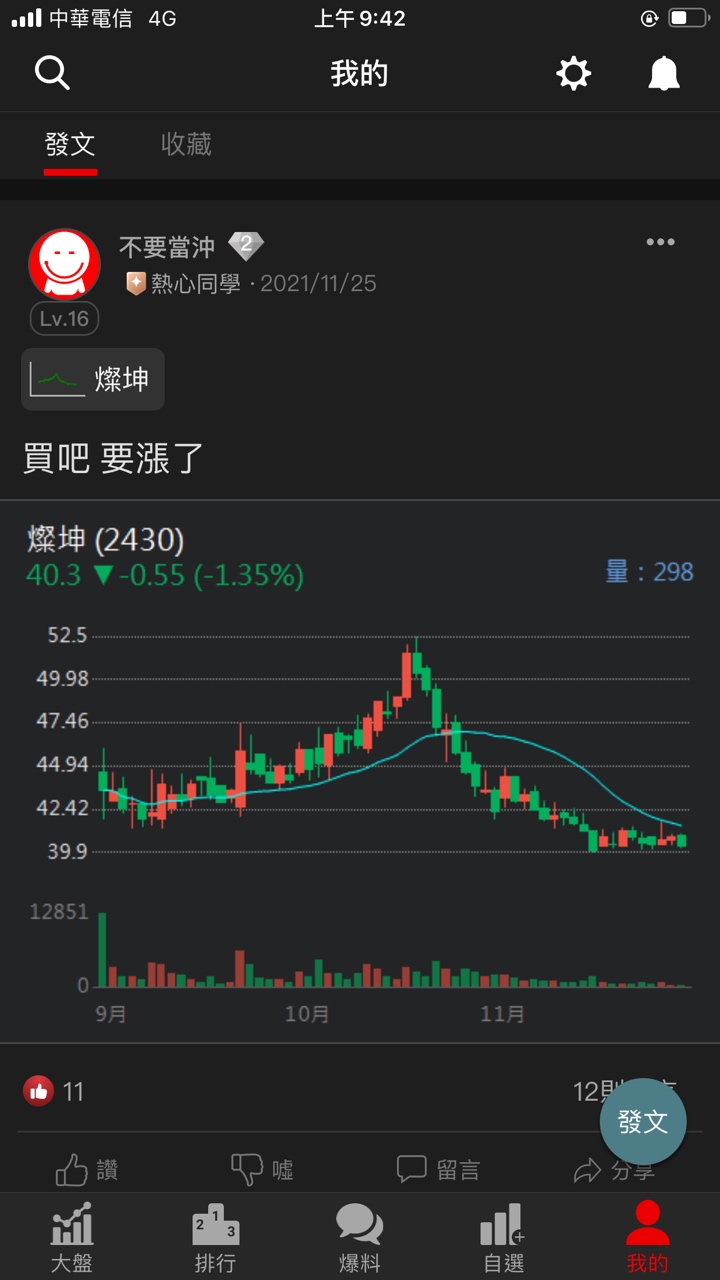Select the 發文 top tab
Screen dimensions: 720x1280
(70, 145)
